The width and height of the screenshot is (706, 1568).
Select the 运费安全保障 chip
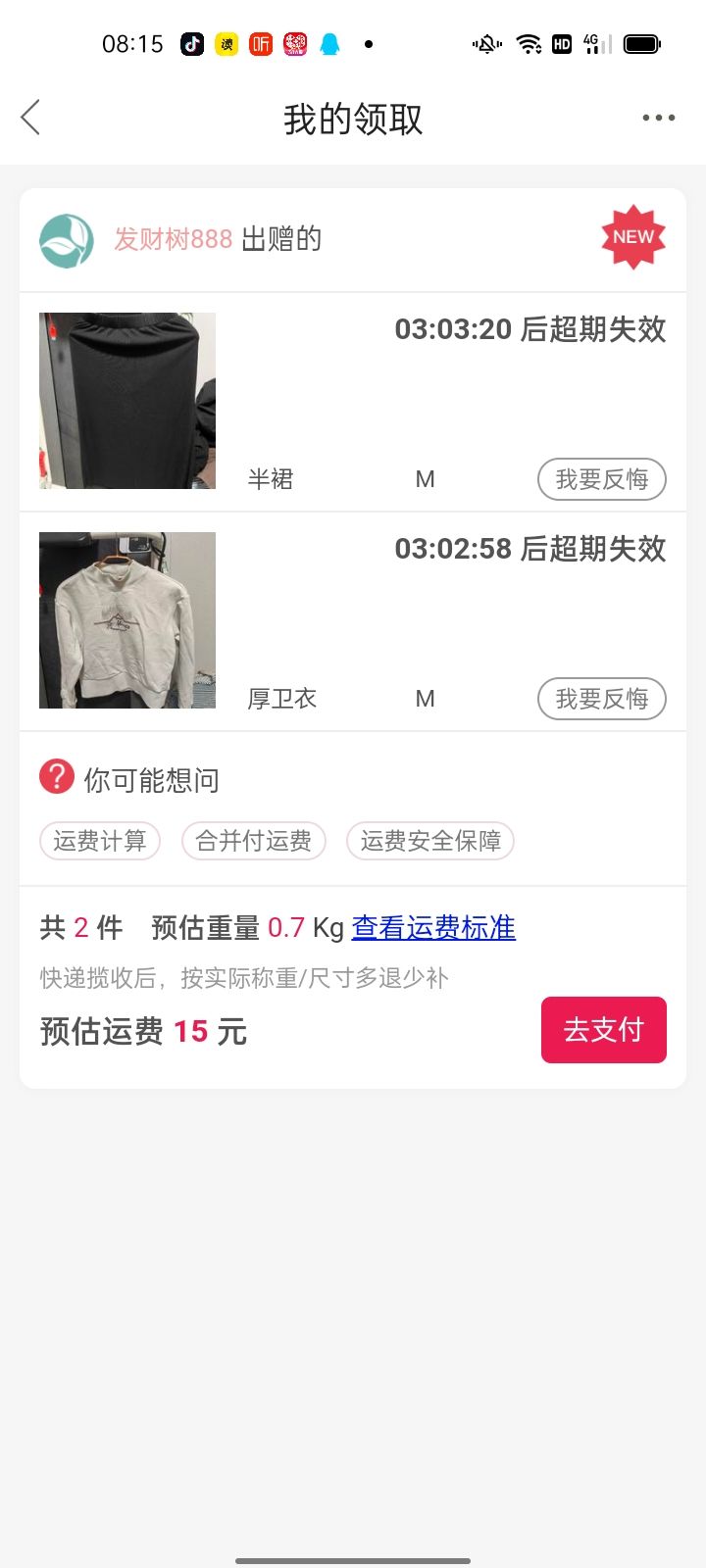click(430, 841)
